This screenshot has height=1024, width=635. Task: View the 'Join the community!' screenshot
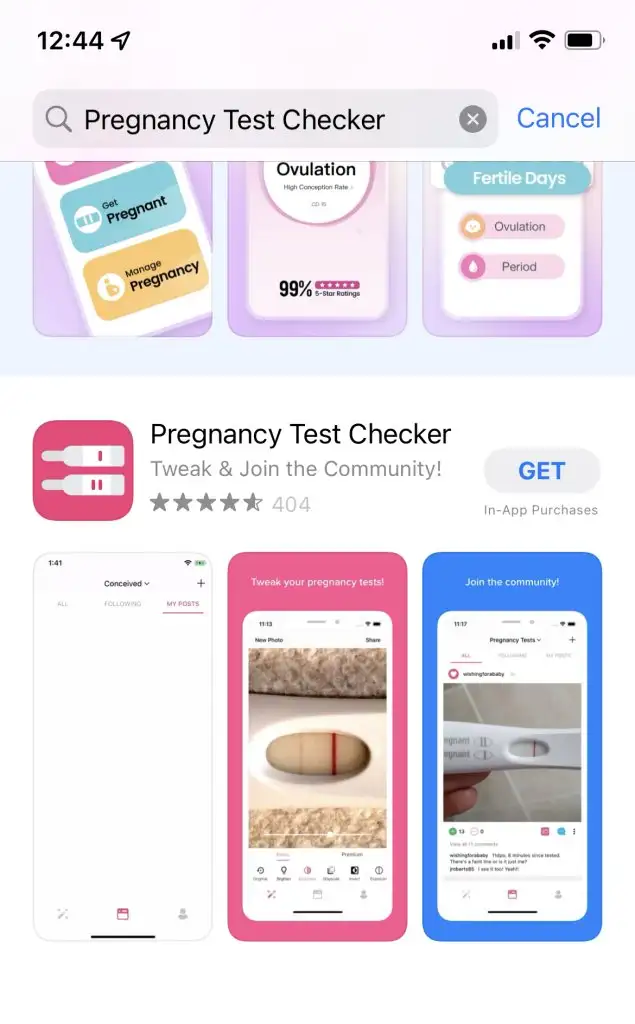[x=512, y=746]
